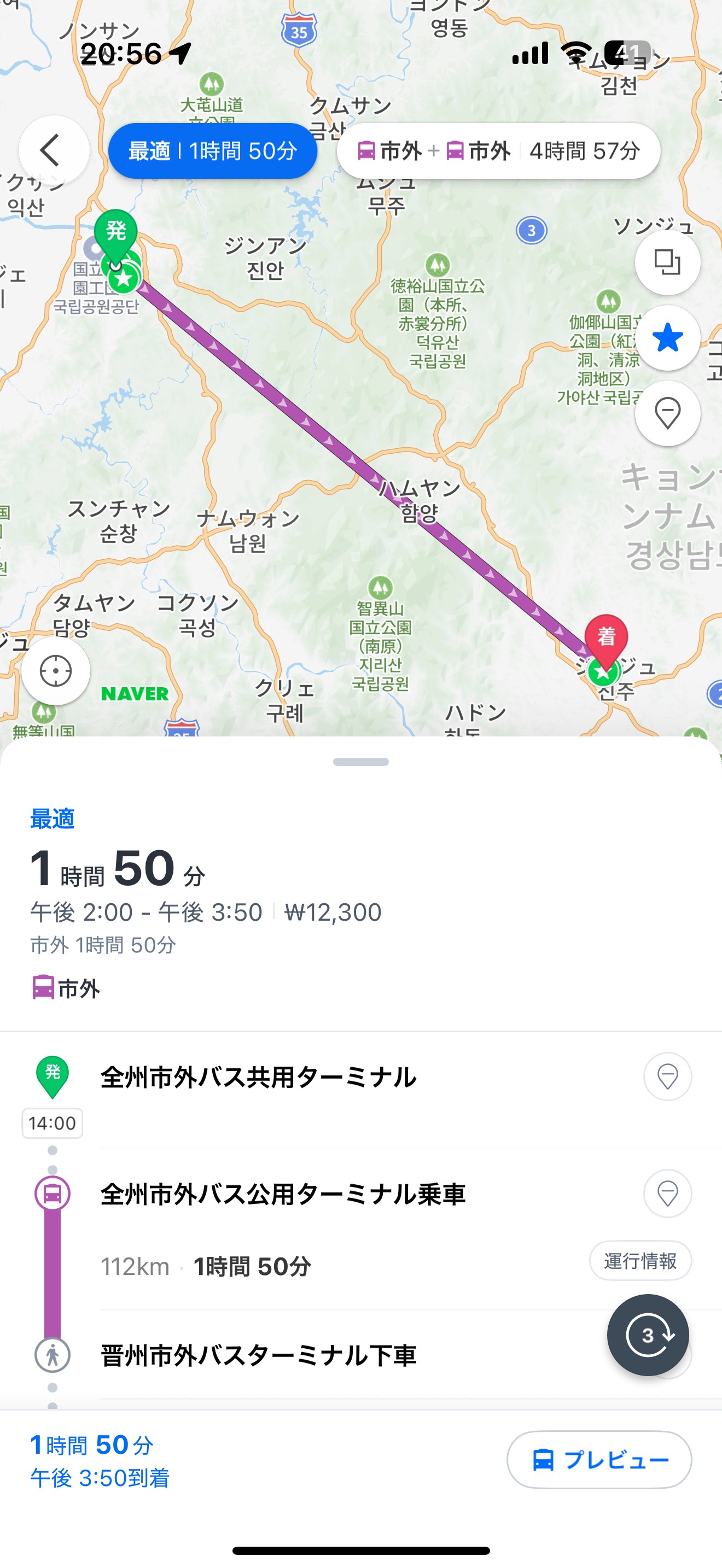Image resolution: width=722 pixels, height=1568 pixels.
Task: Open 運行情報 for the bus
Action: click(640, 1261)
